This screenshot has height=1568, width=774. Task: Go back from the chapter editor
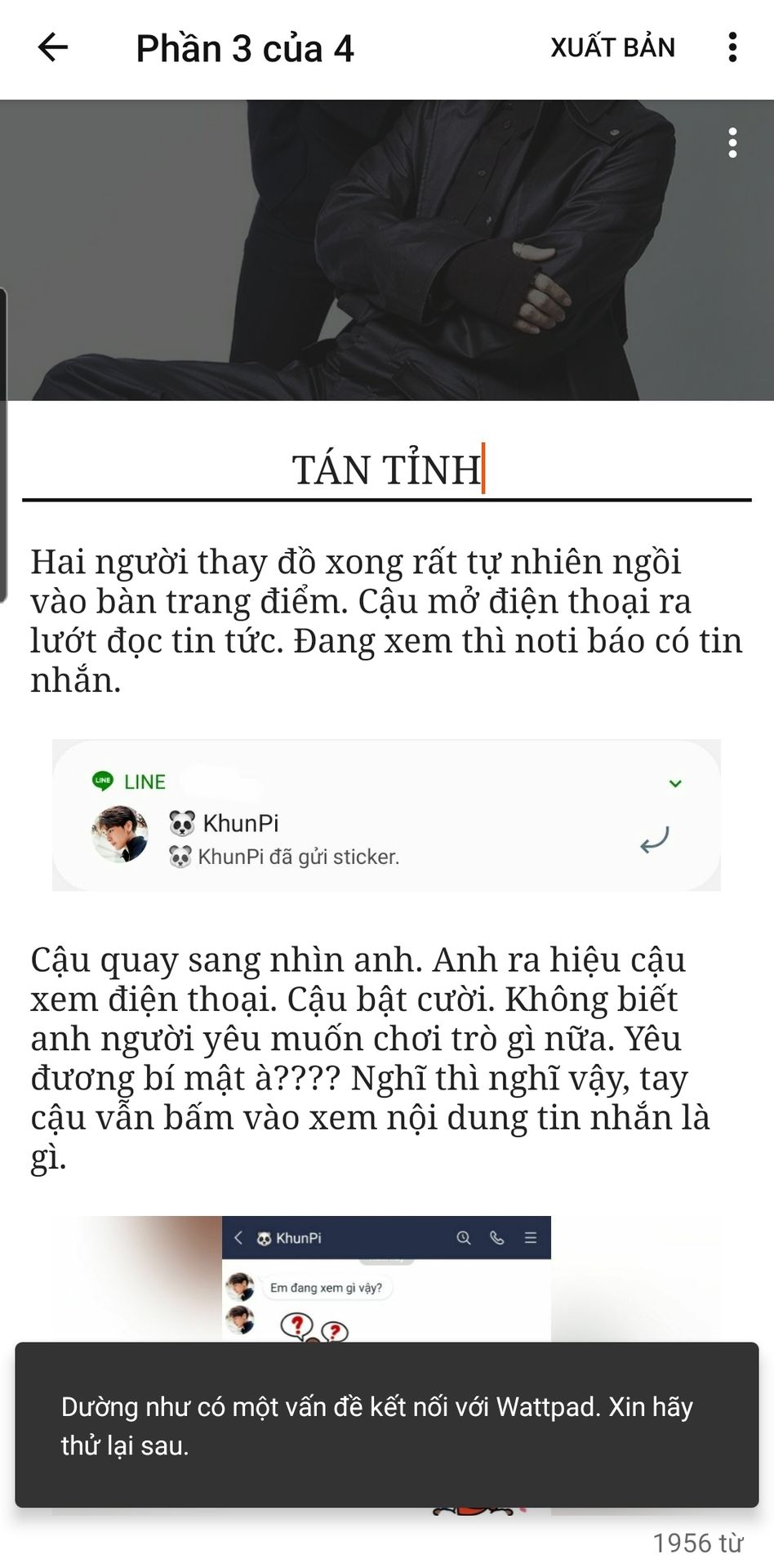point(53,48)
